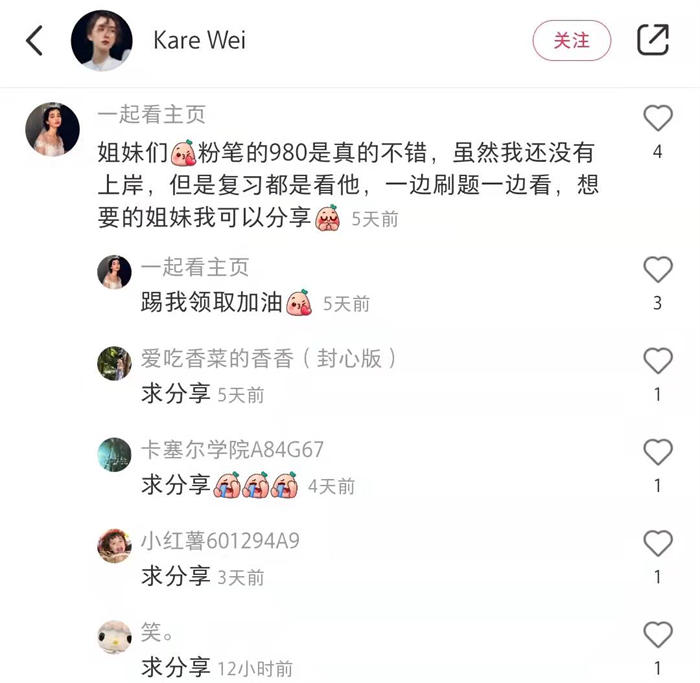Go back using the top-left arrow
This screenshot has width=700, height=683.
(x=35, y=41)
